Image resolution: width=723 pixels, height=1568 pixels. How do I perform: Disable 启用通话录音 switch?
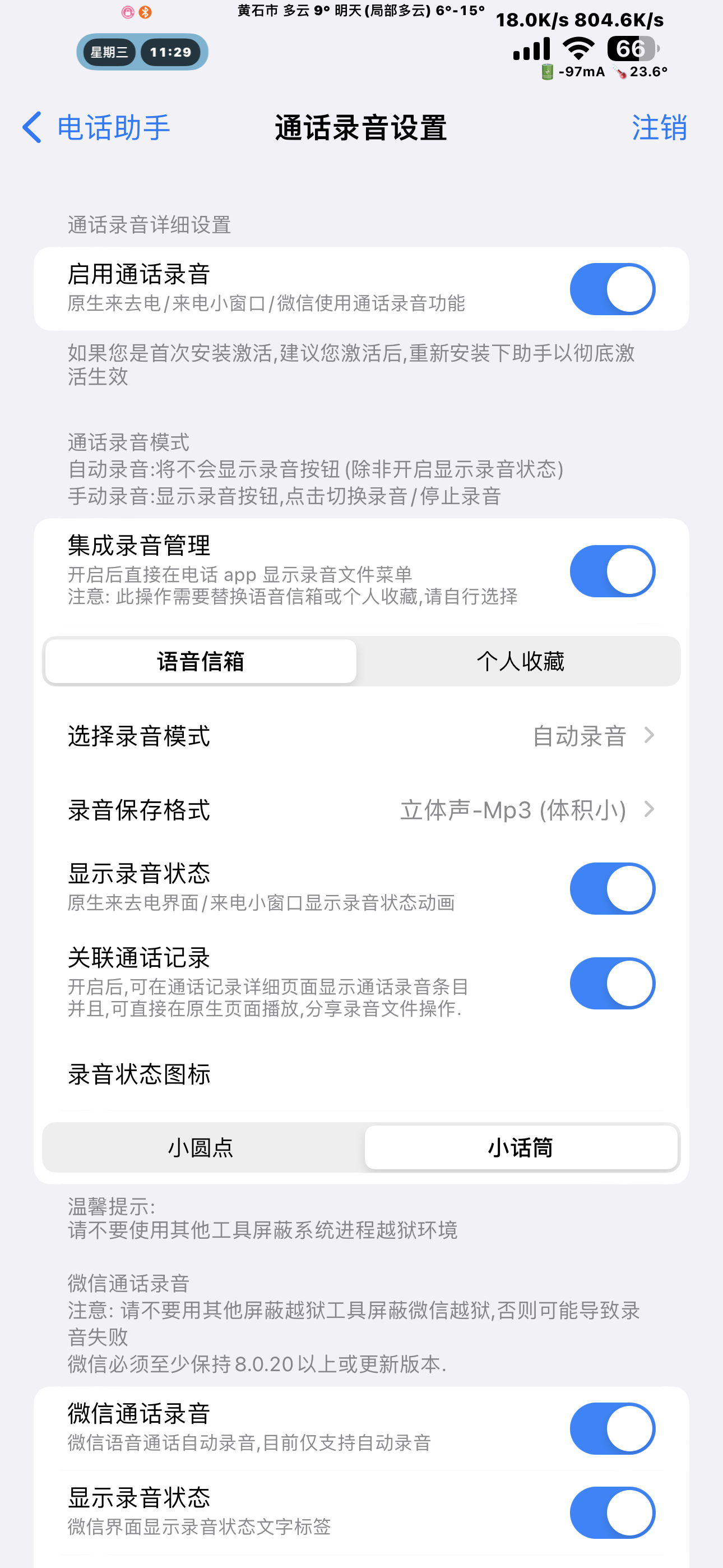[x=611, y=289]
